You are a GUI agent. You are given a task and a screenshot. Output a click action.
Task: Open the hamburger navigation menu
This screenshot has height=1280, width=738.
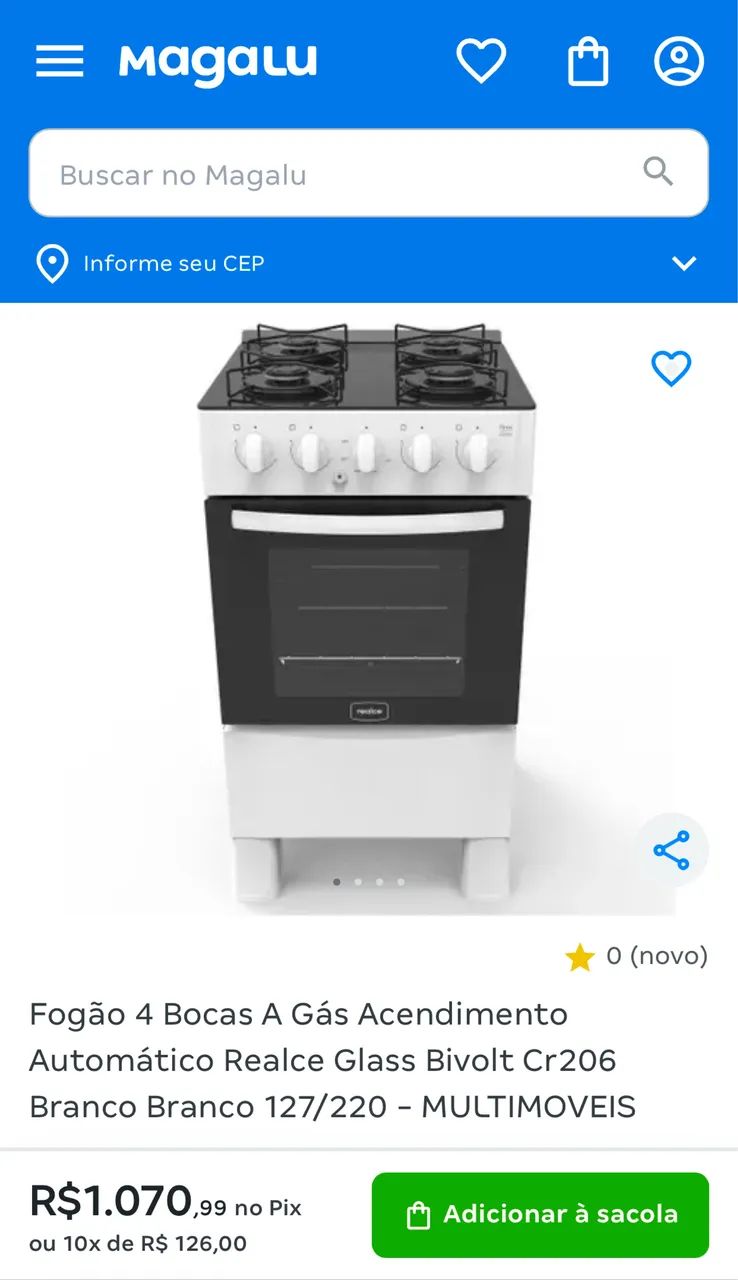(60, 62)
